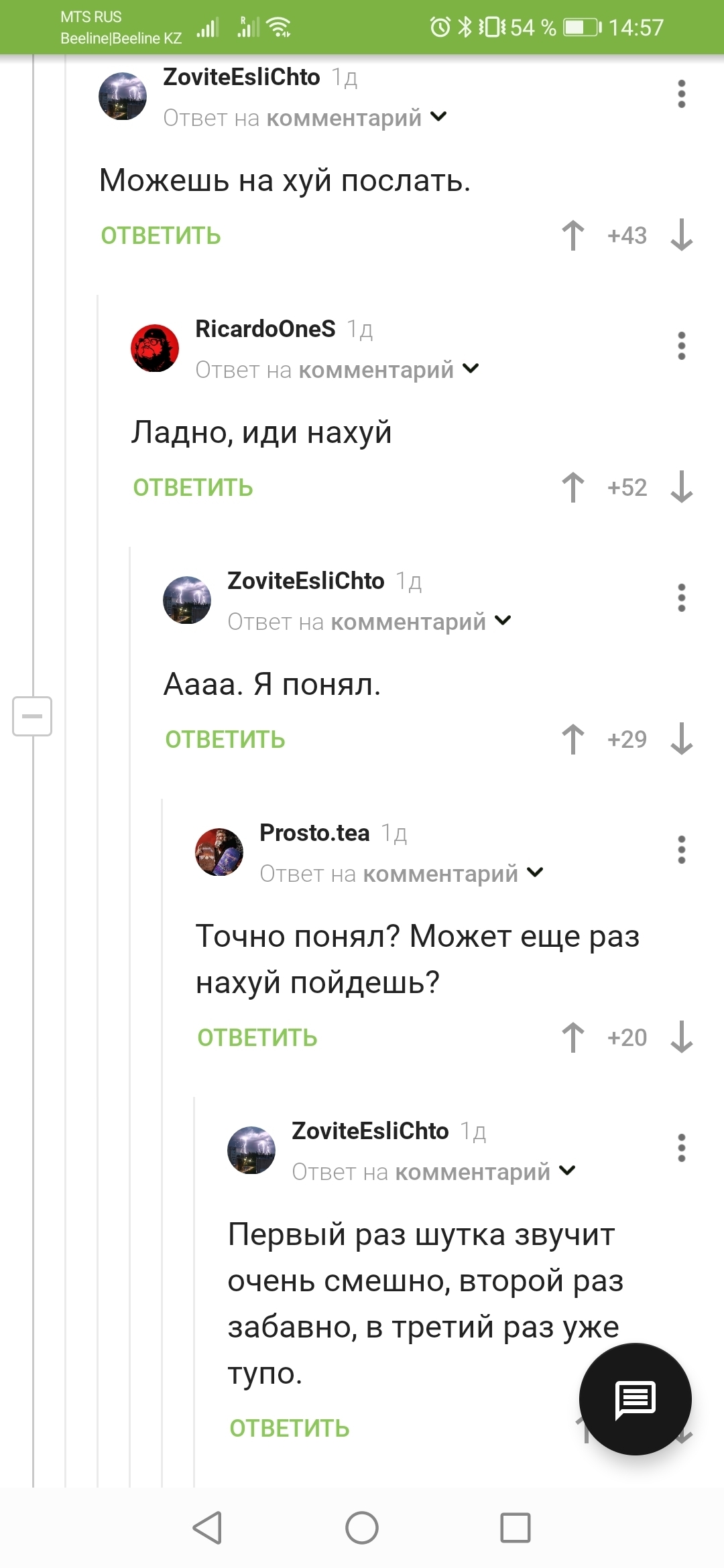Upvote Prosto.tea's comment rated +20
The image size is (724, 1568).
point(573,1037)
